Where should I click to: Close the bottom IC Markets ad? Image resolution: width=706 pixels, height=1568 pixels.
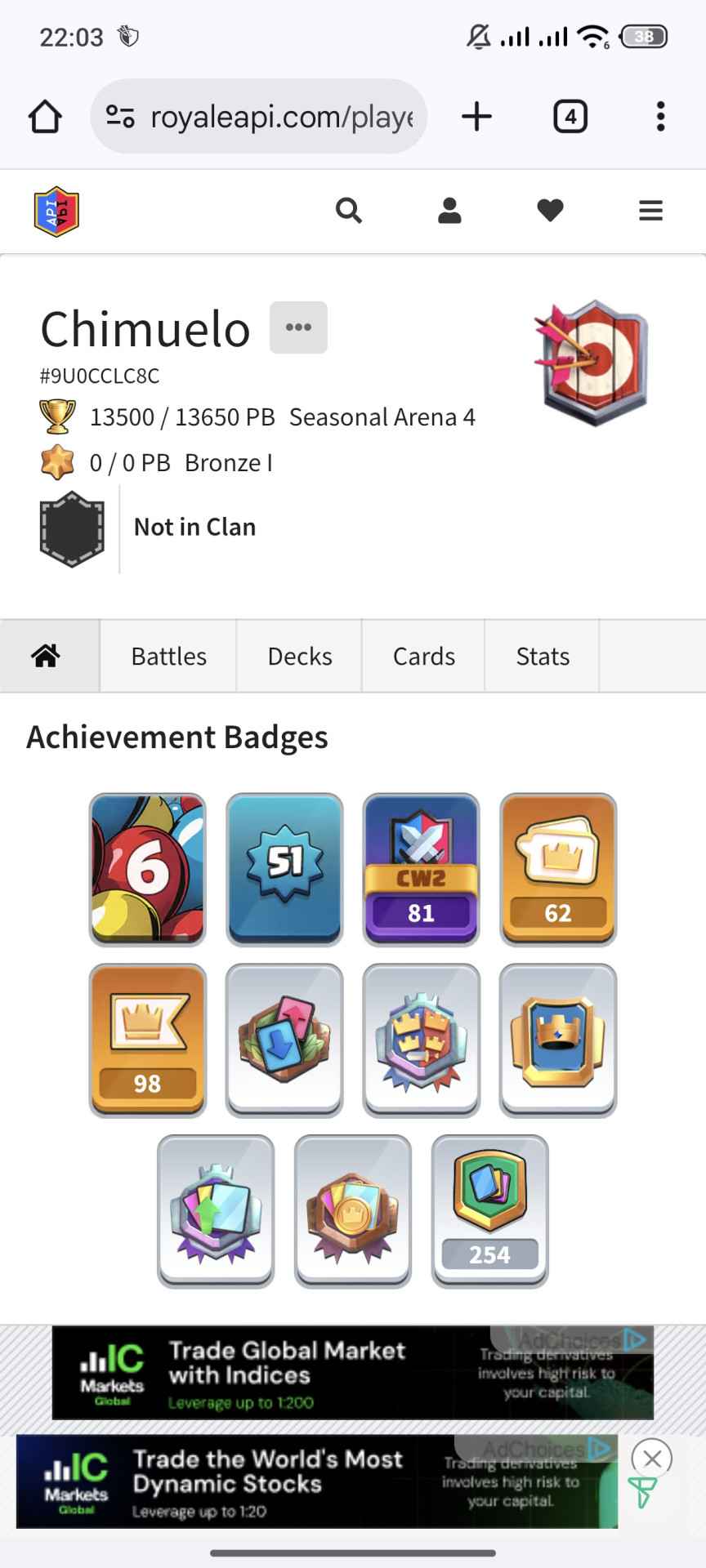[651, 1458]
